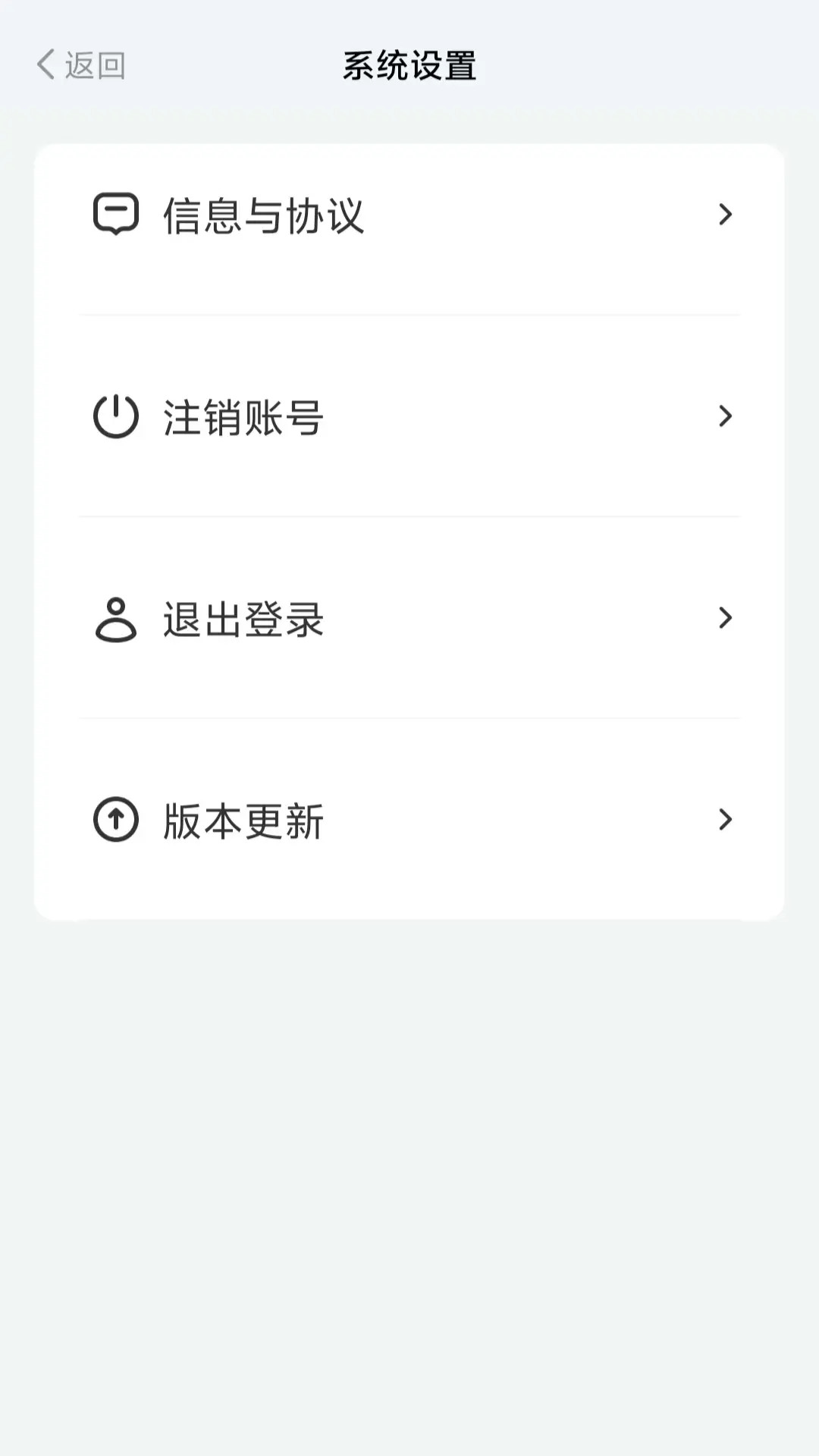The width and height of the screenshot is (819, 1456).
Task: Tap the user silhouette icon for logout
Action: pos(114,620)
